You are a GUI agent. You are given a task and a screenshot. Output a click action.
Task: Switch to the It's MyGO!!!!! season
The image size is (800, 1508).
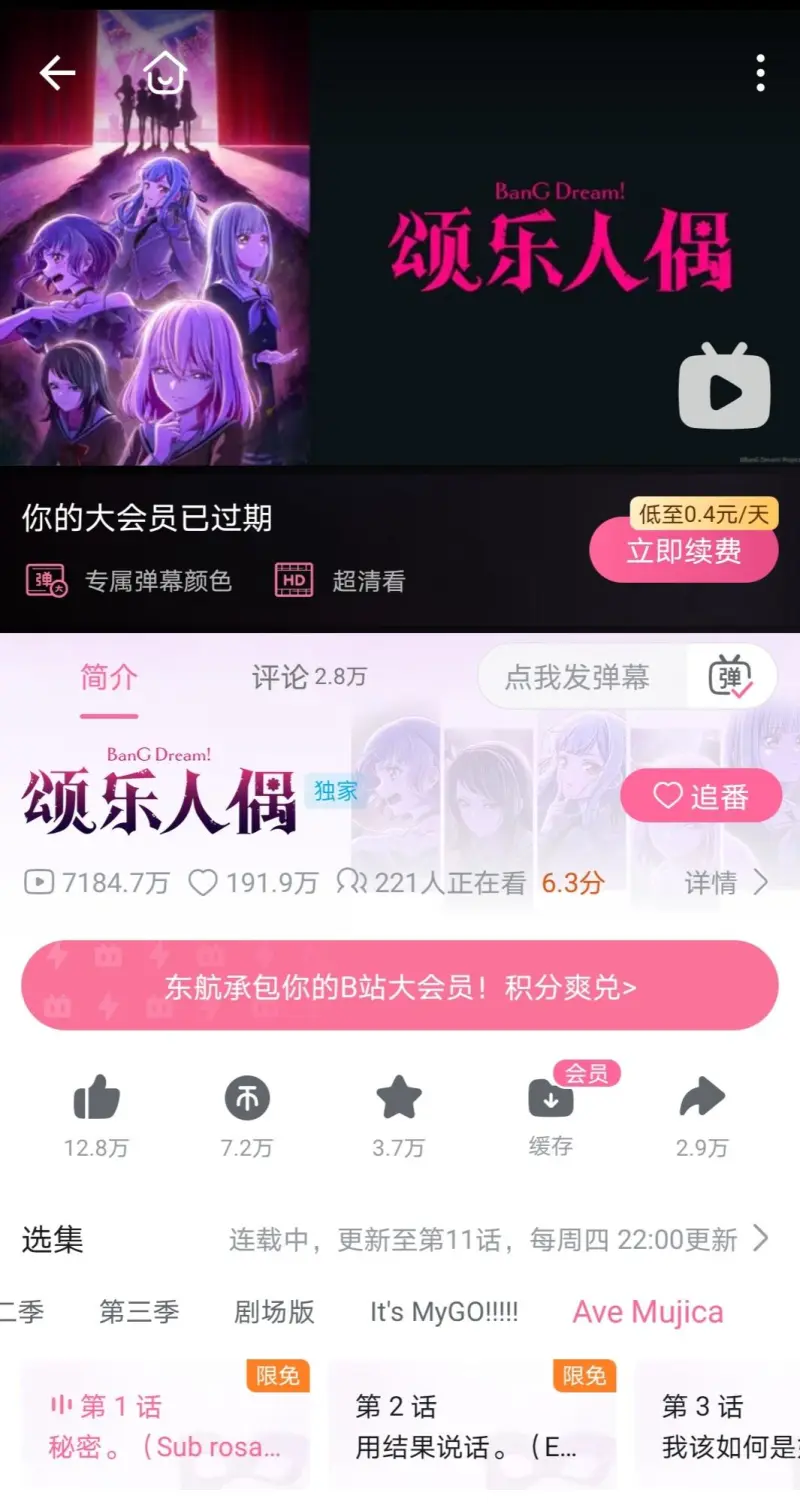coord(444,1312)
